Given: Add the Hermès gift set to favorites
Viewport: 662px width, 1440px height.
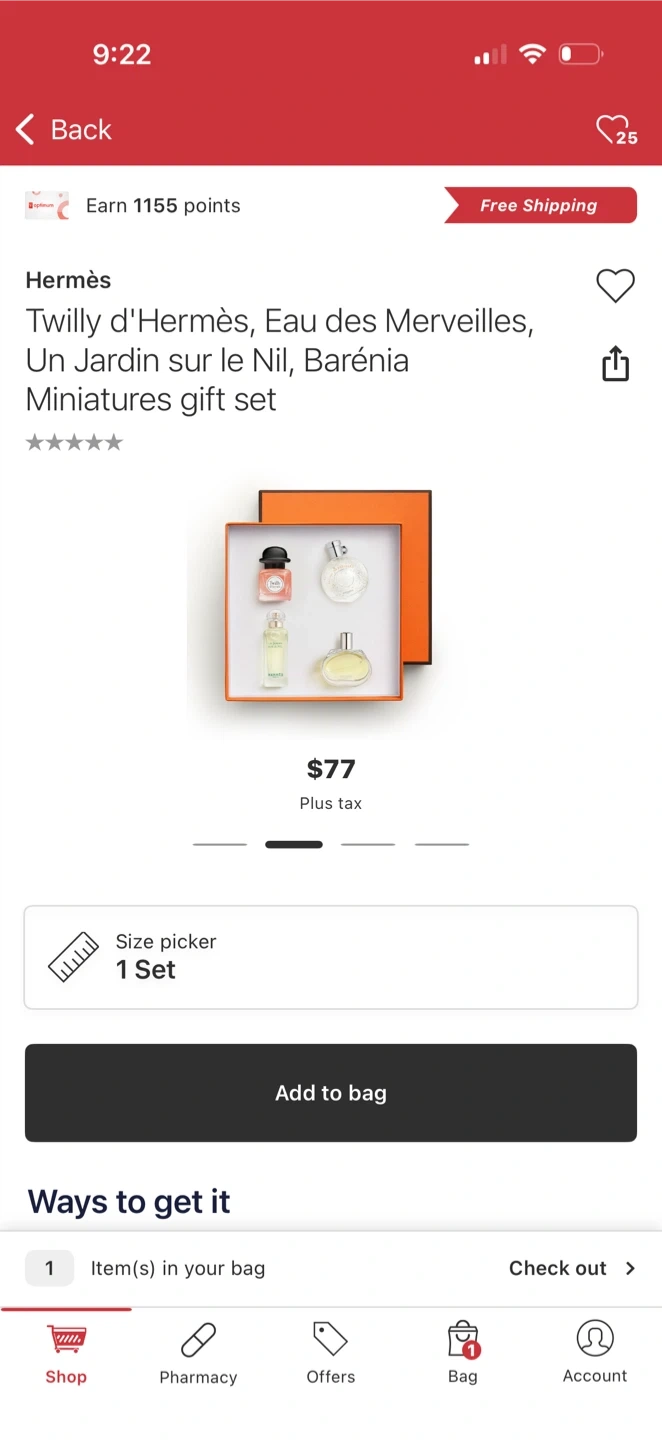Looking at the screenshot, I should [615, 286].
